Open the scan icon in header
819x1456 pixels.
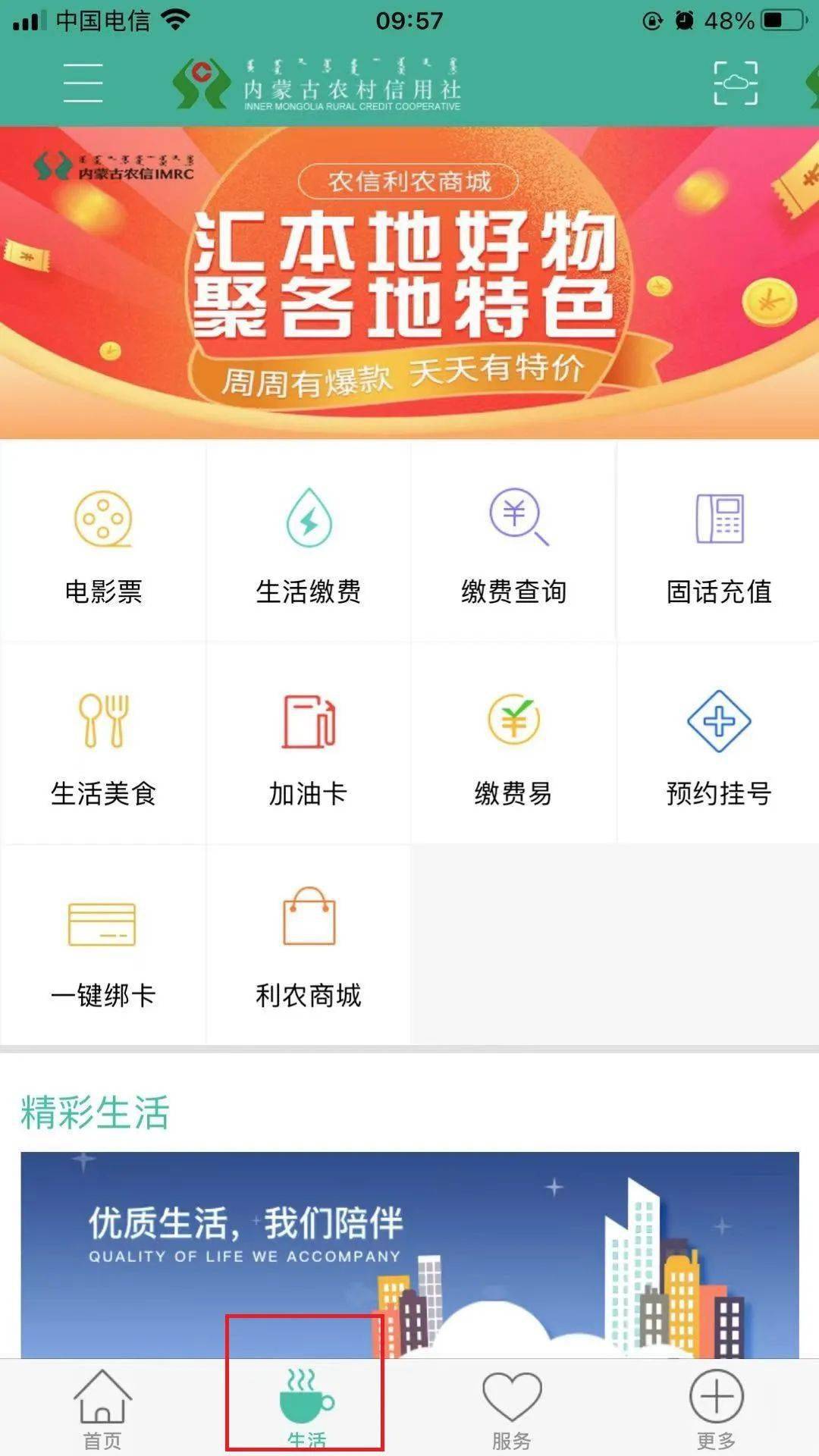click(x=735, y=83)
